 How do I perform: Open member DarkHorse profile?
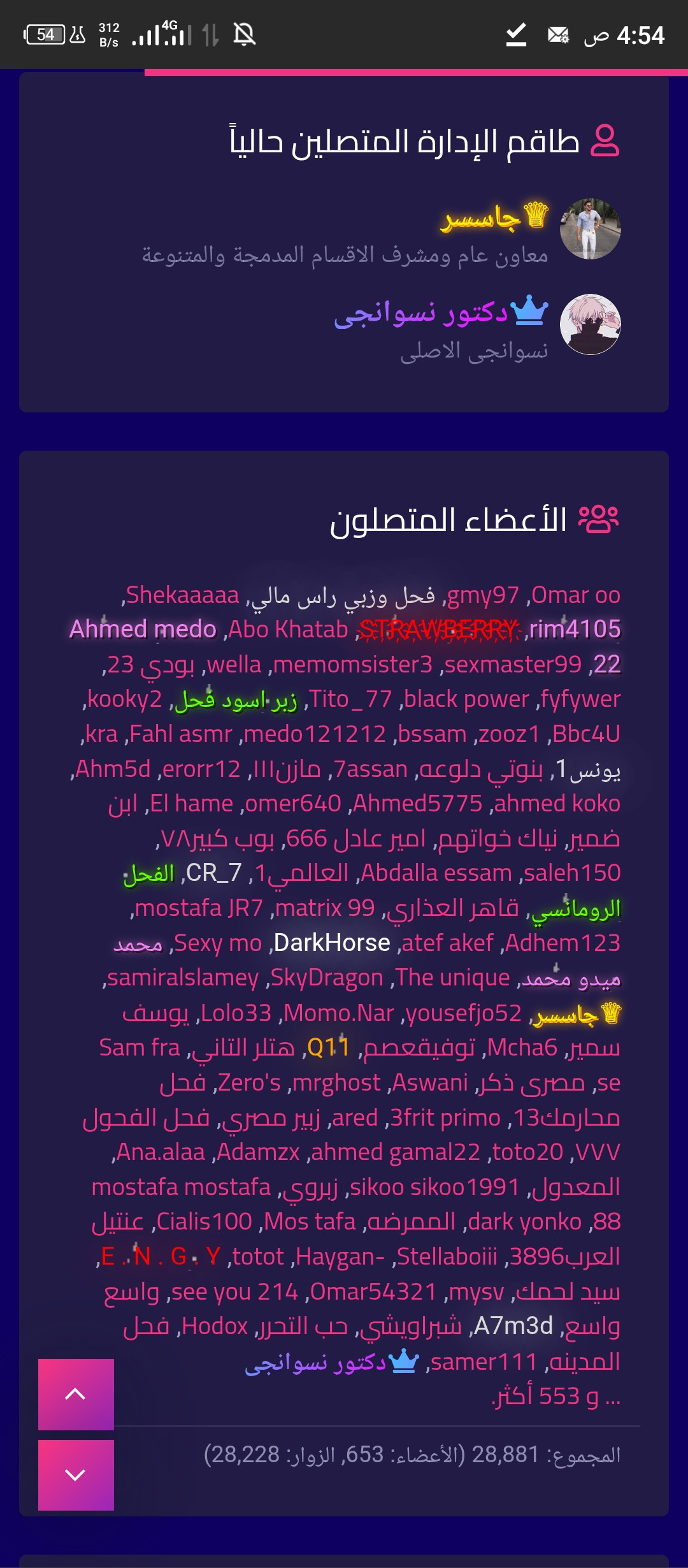pyautogui.click(x=332, y=943)
